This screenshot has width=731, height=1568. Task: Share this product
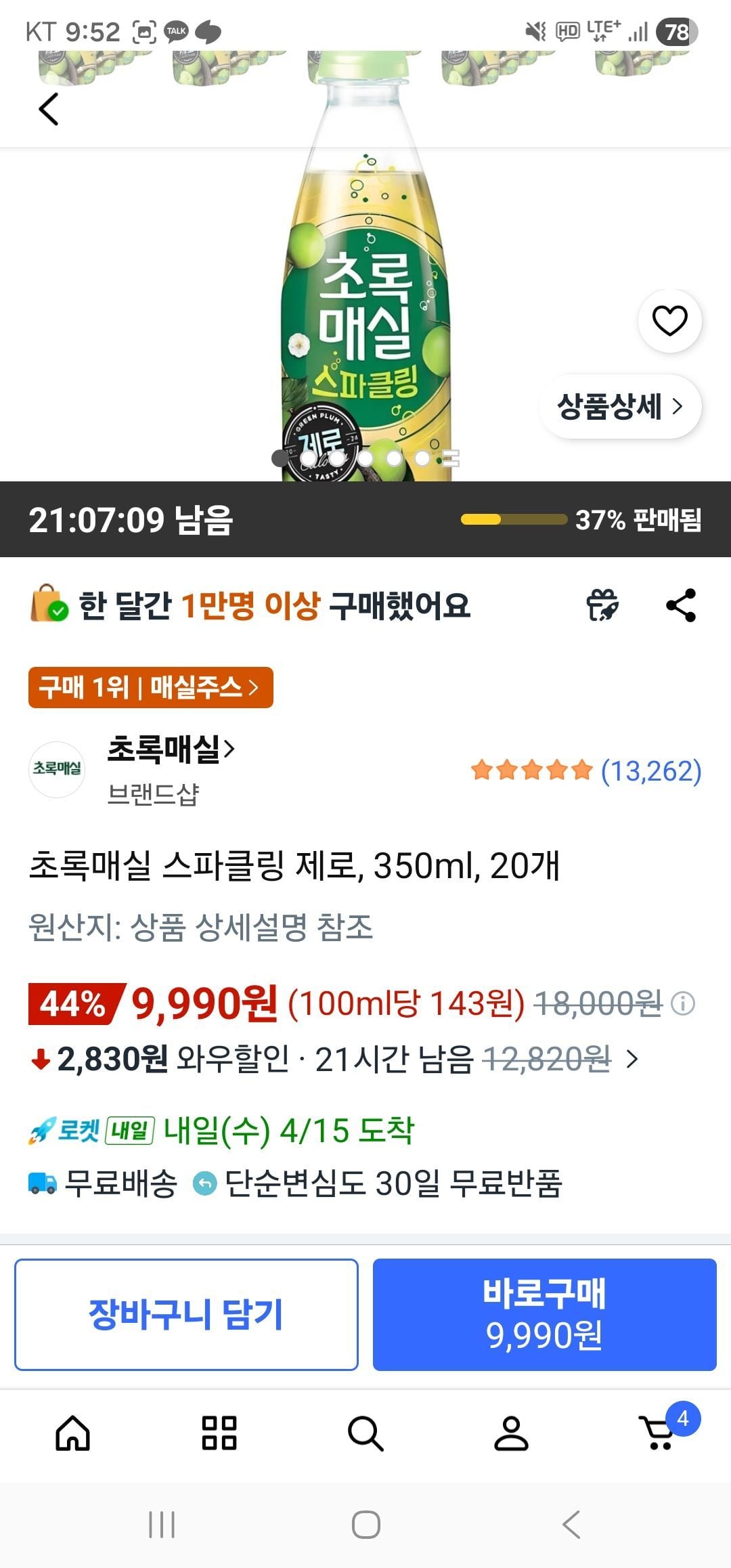coord(681,605)
